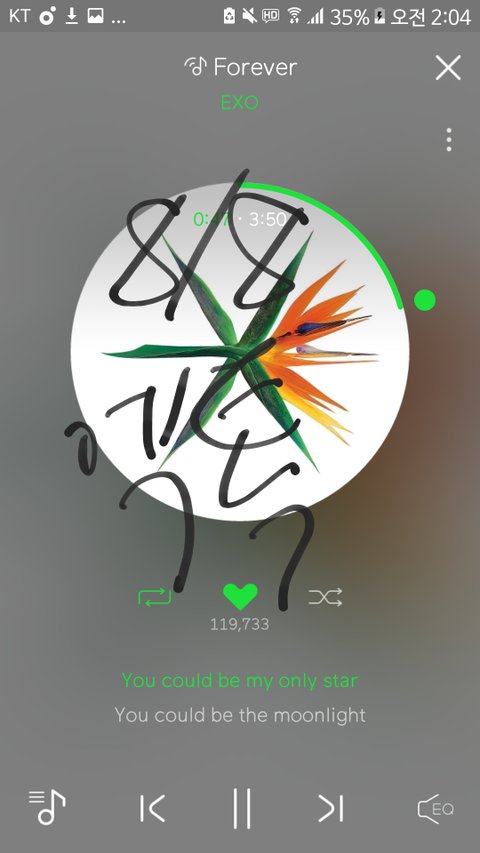Open the three-dot overflow menu
Viewport: 480px width, 853px height.
tap(448, 140)
